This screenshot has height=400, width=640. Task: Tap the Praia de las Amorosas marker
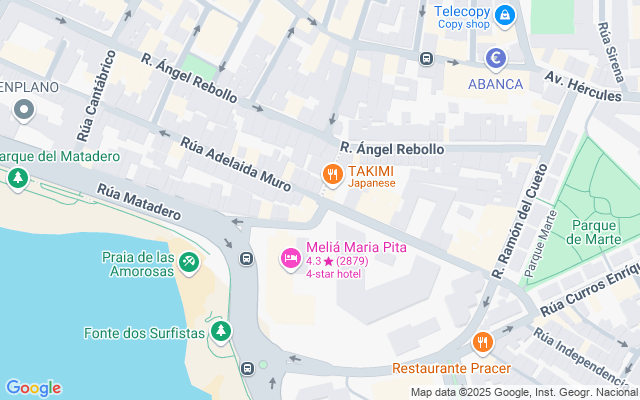[190, 262]
